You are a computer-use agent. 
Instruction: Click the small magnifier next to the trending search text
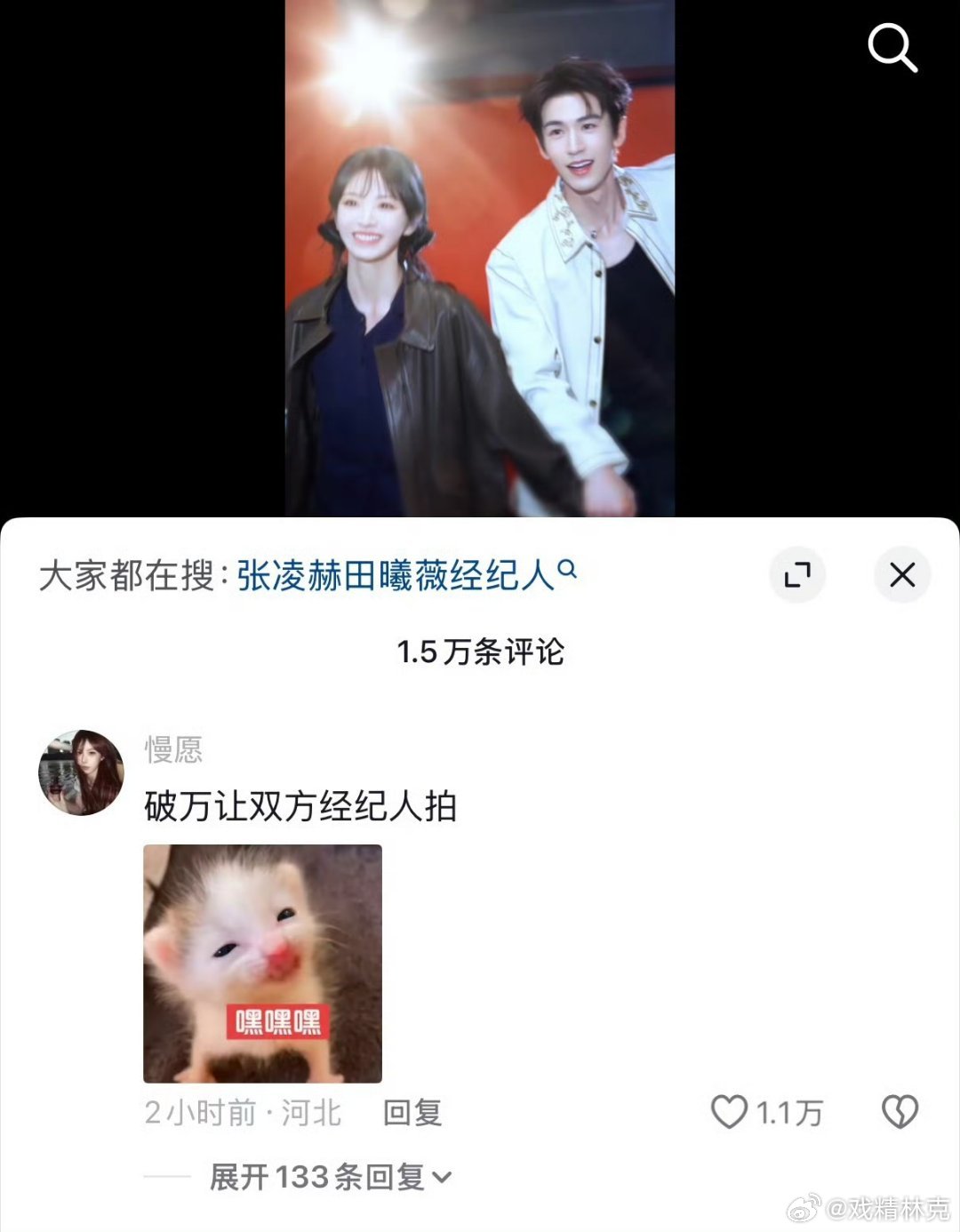(x=567, y=570)
